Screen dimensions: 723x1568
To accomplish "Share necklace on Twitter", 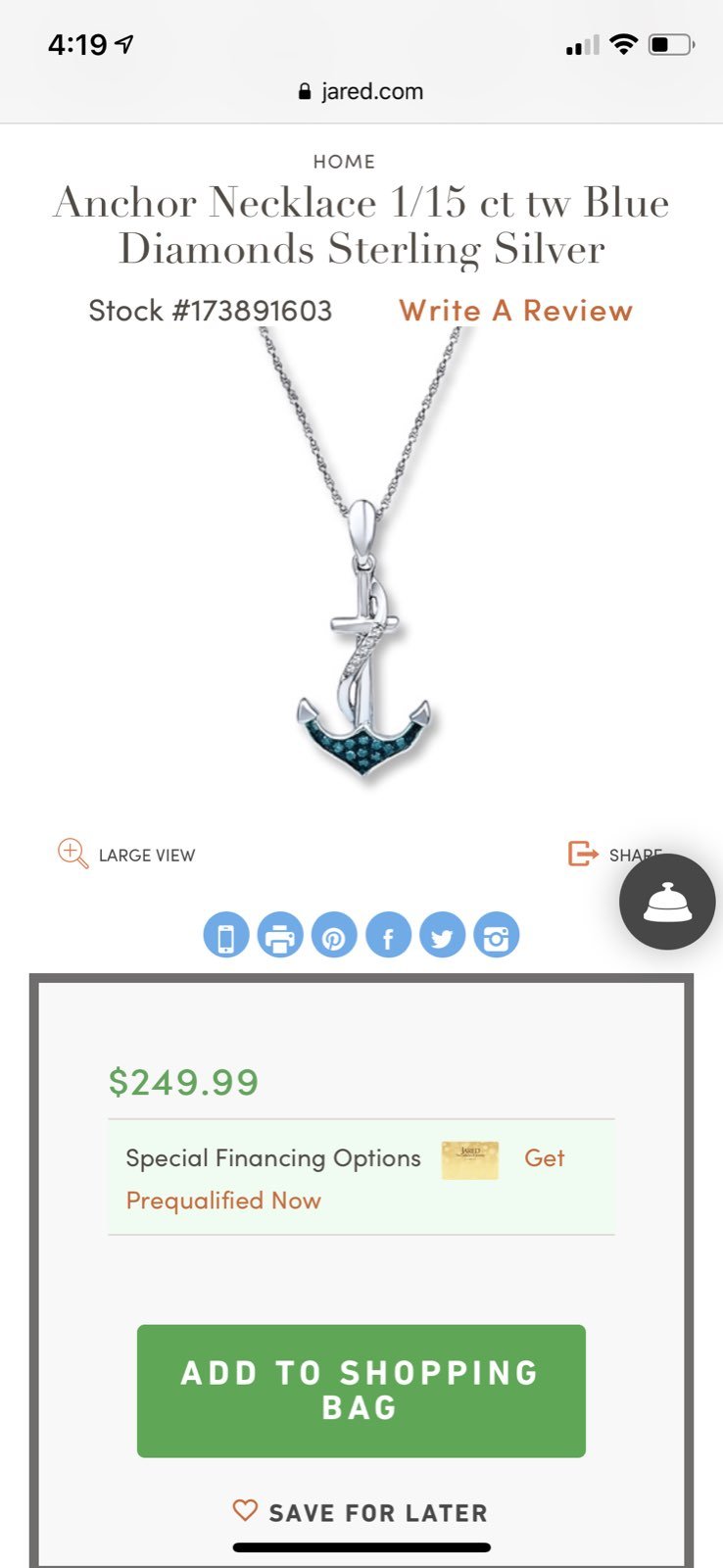I will 442,936.
